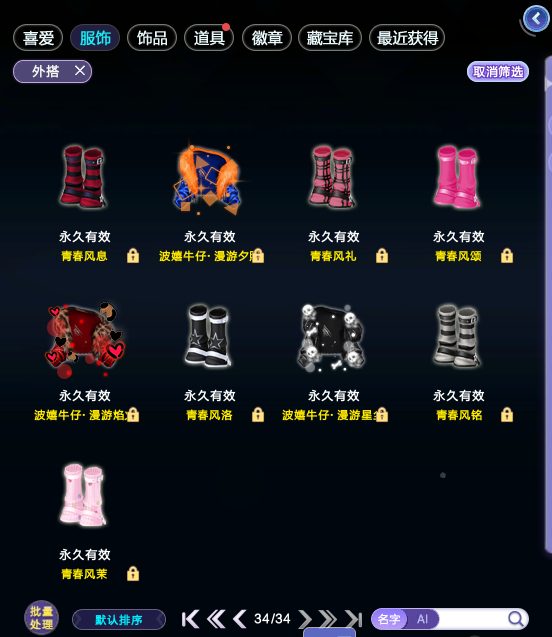
Task: Open the 藏宝库 tab
Action: [x=330, y=38]
